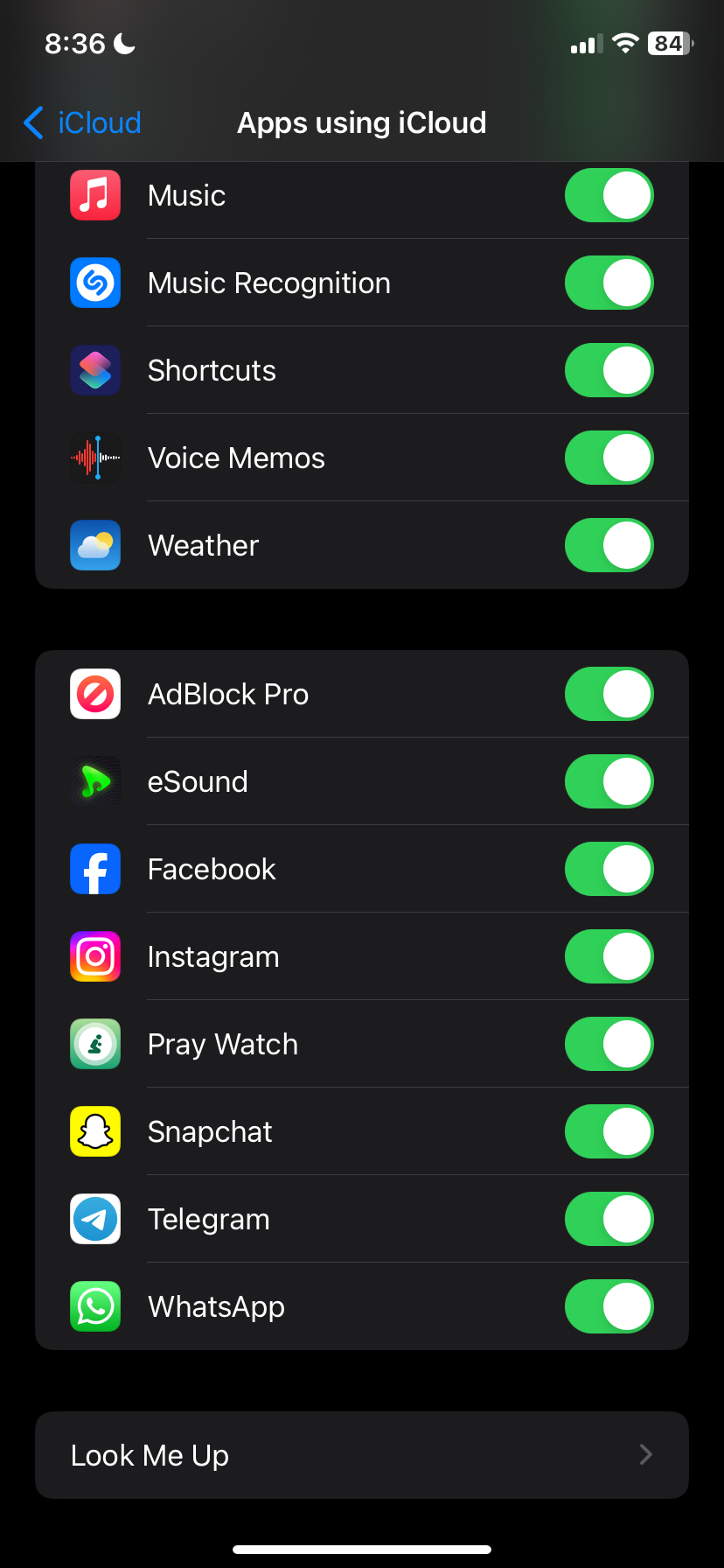Screen dimensions: 724x1568
Task: Switch off Instagram iCloud toggle
Action: click(609, 956)
